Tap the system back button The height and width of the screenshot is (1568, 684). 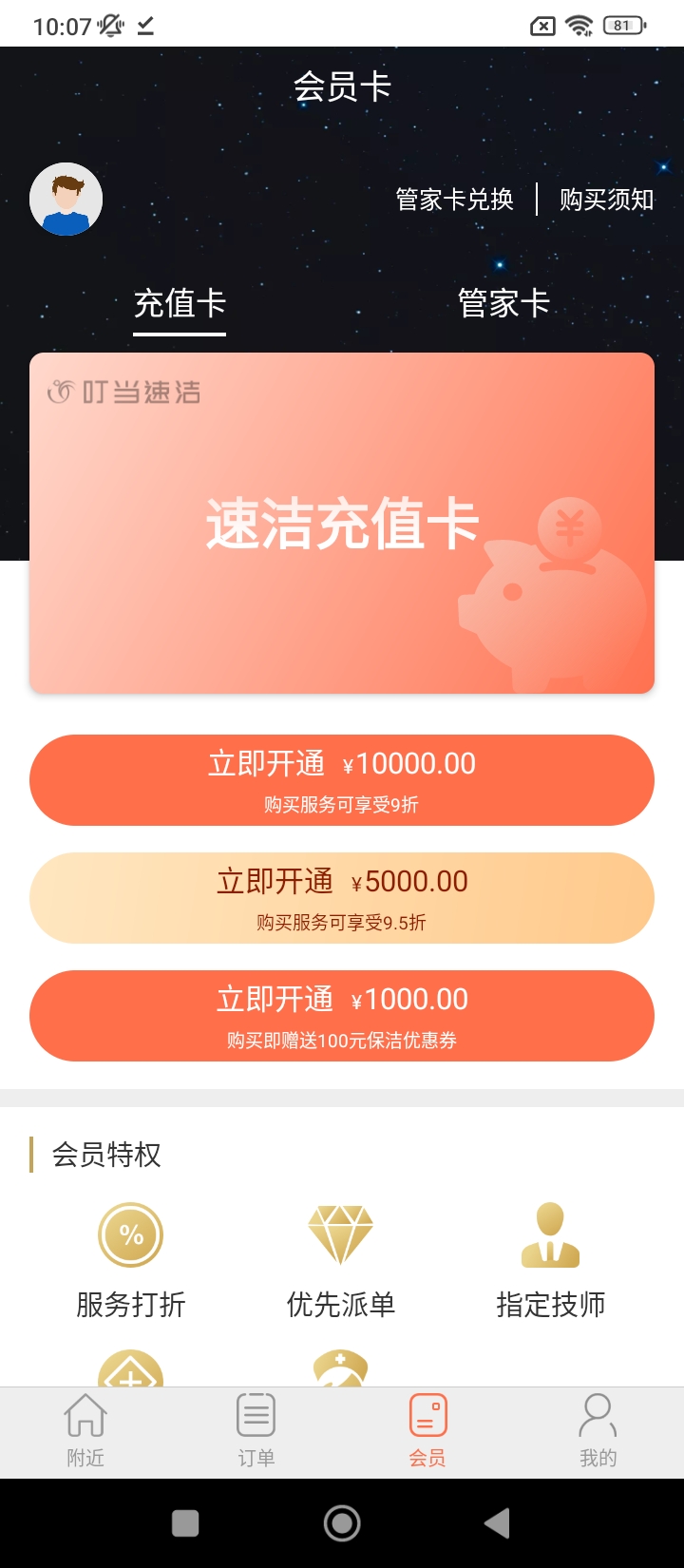coord(497,1523)
